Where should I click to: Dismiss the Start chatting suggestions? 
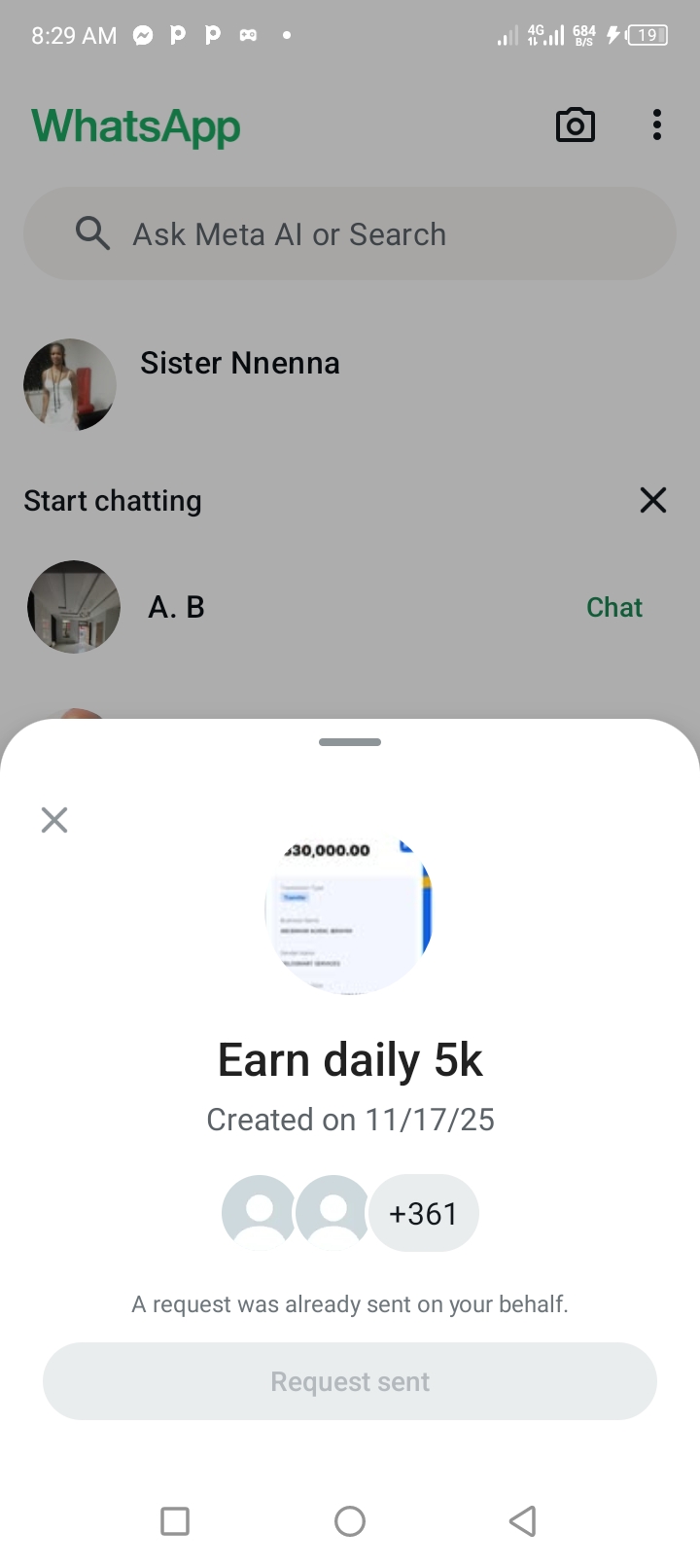pos(652,500)
